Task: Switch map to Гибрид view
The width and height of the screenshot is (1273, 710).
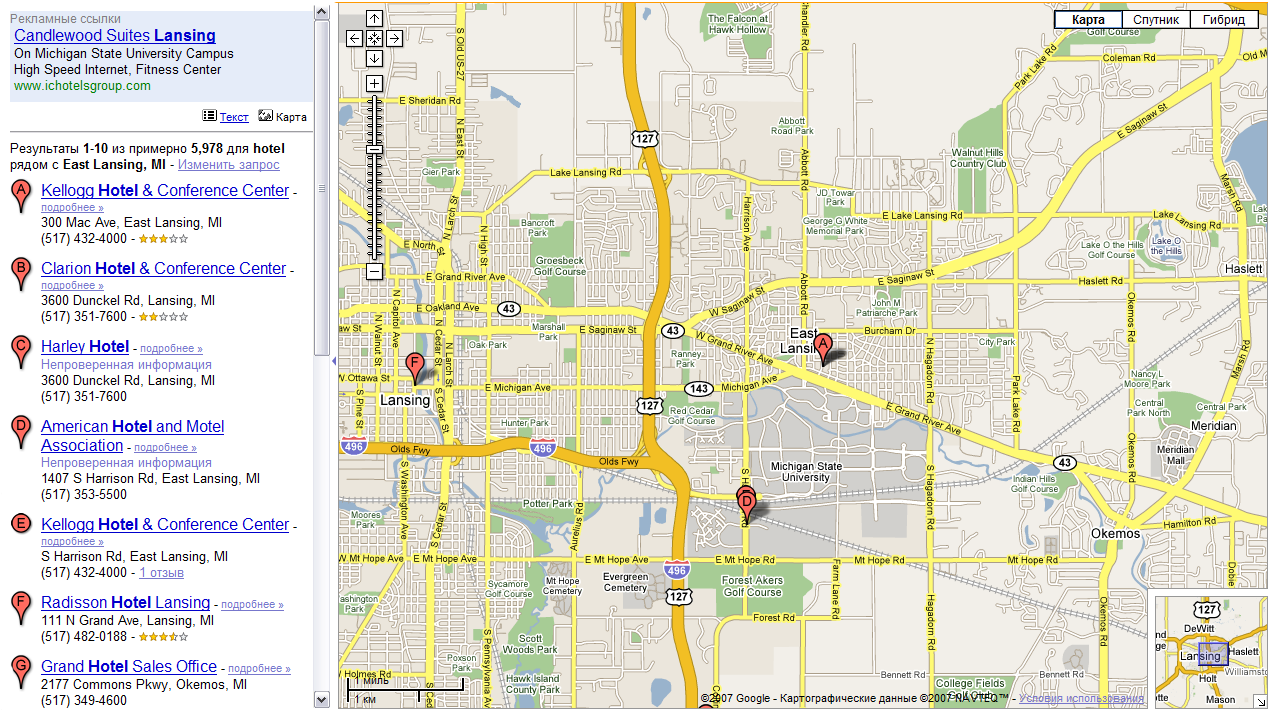Action: point(1224,20)
